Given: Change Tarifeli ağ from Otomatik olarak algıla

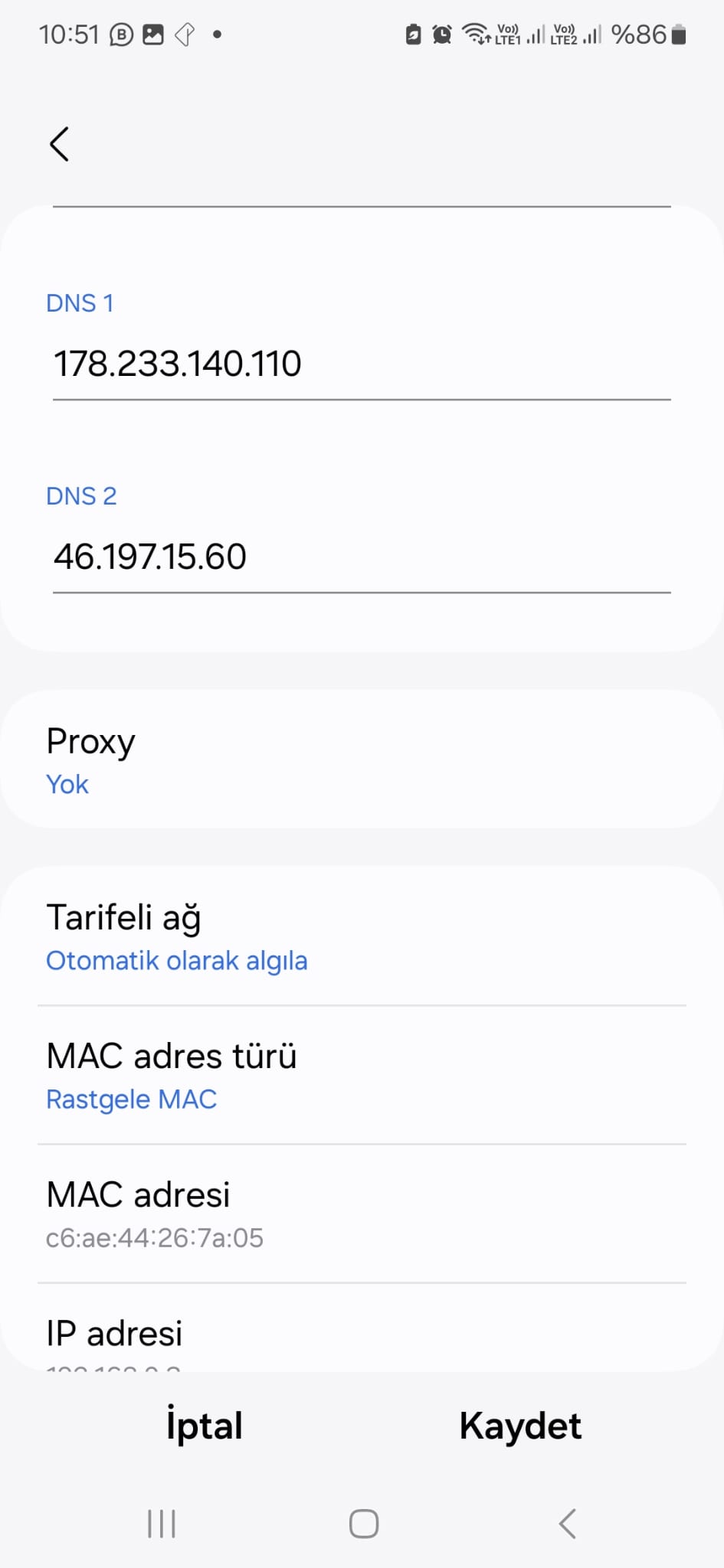Looking at the screenshot, I should pyautogui.click(x=362, y=936).
